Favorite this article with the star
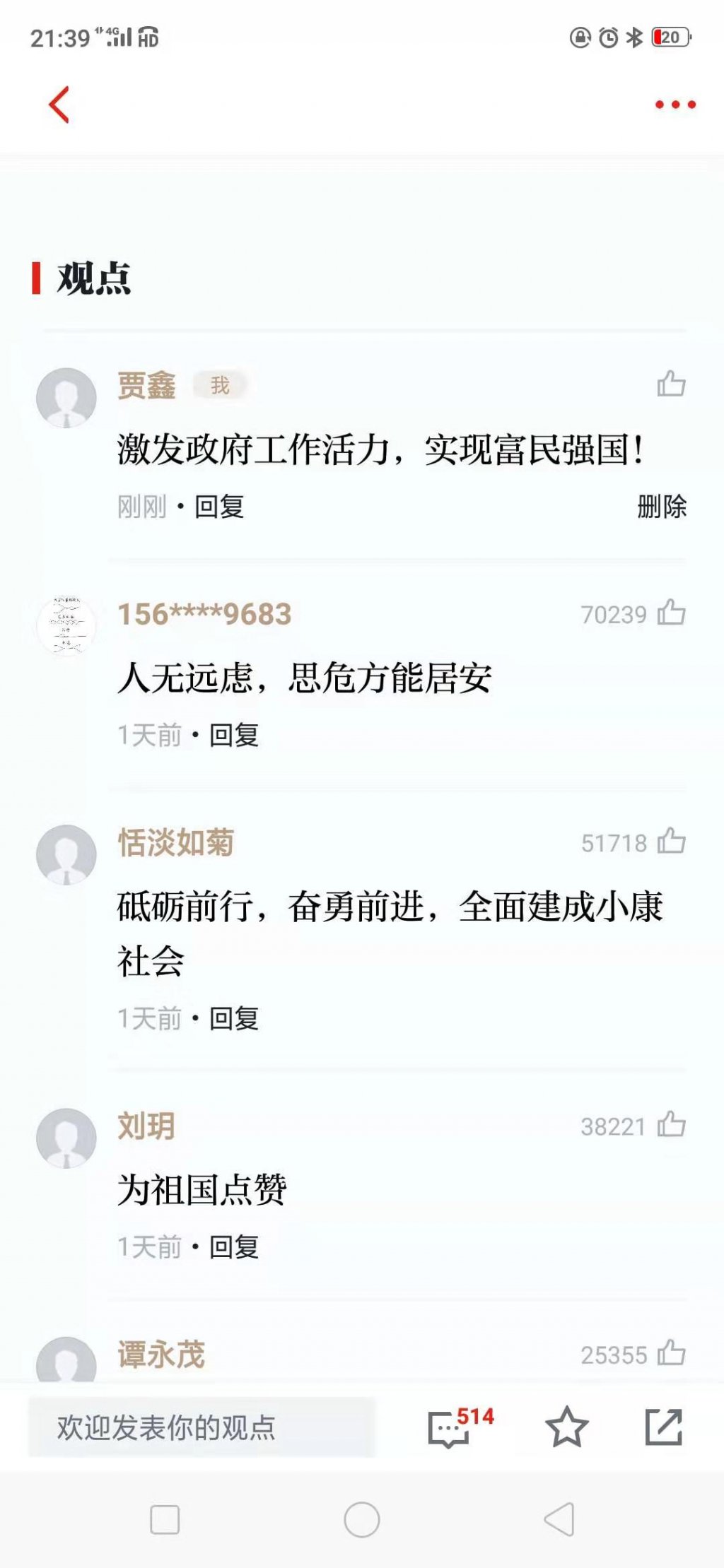Screen dimensions: 724x1568 (566, 1427)
